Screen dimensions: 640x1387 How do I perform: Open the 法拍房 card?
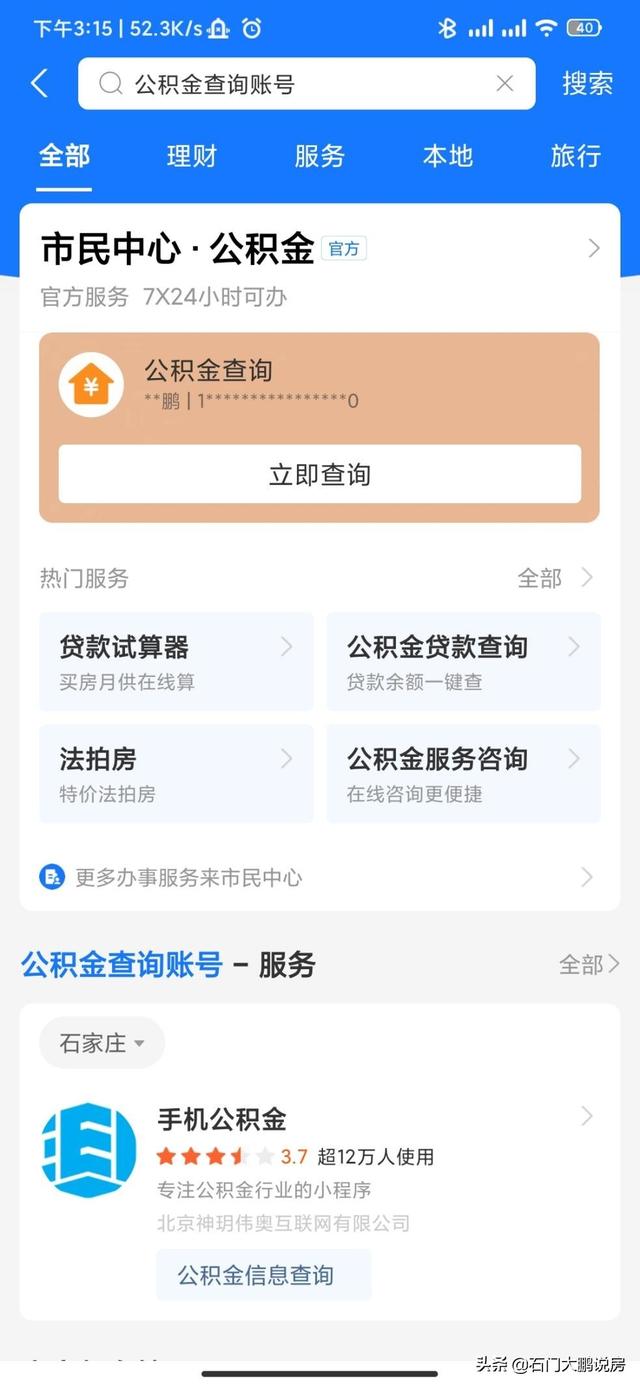(x=176, y=773)
